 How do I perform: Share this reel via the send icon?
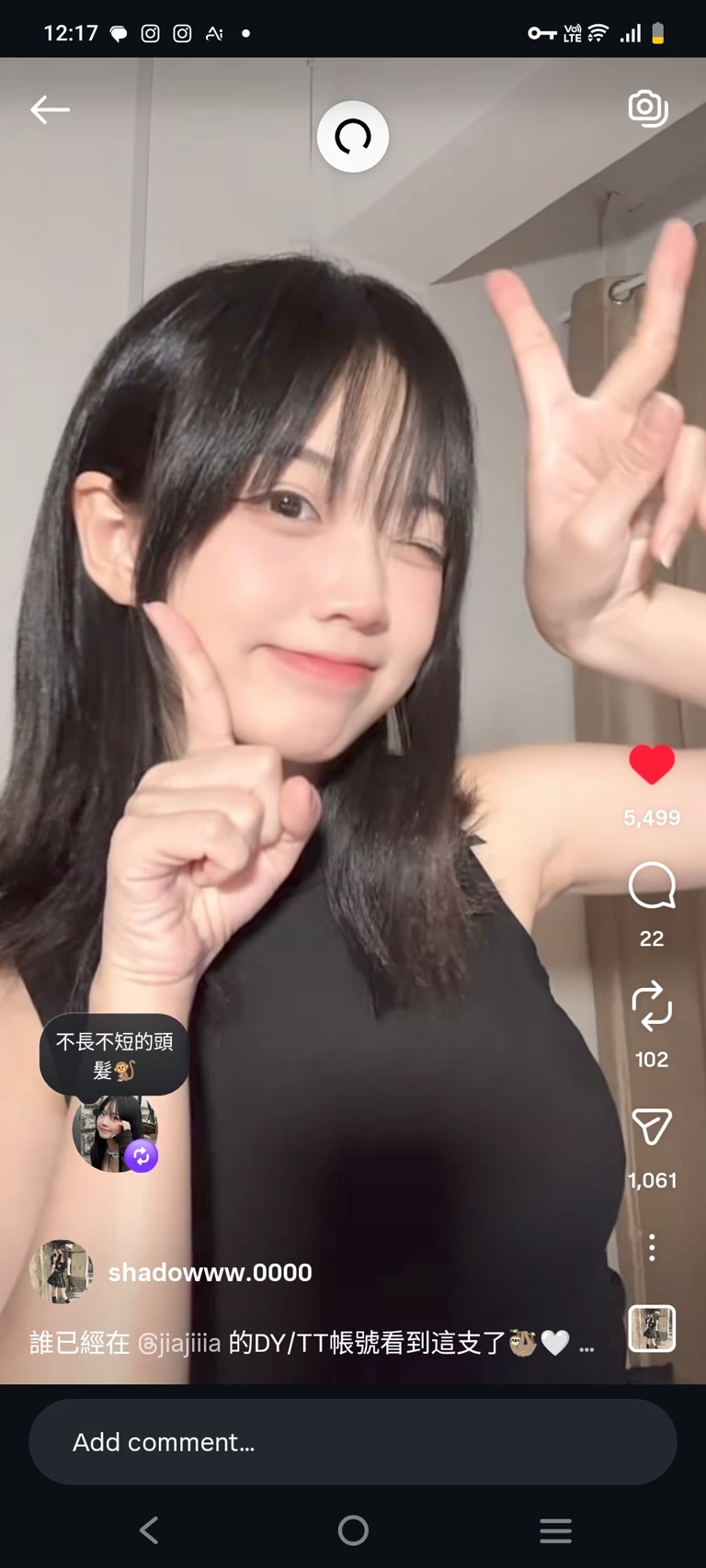click(x=652, y=1127)
